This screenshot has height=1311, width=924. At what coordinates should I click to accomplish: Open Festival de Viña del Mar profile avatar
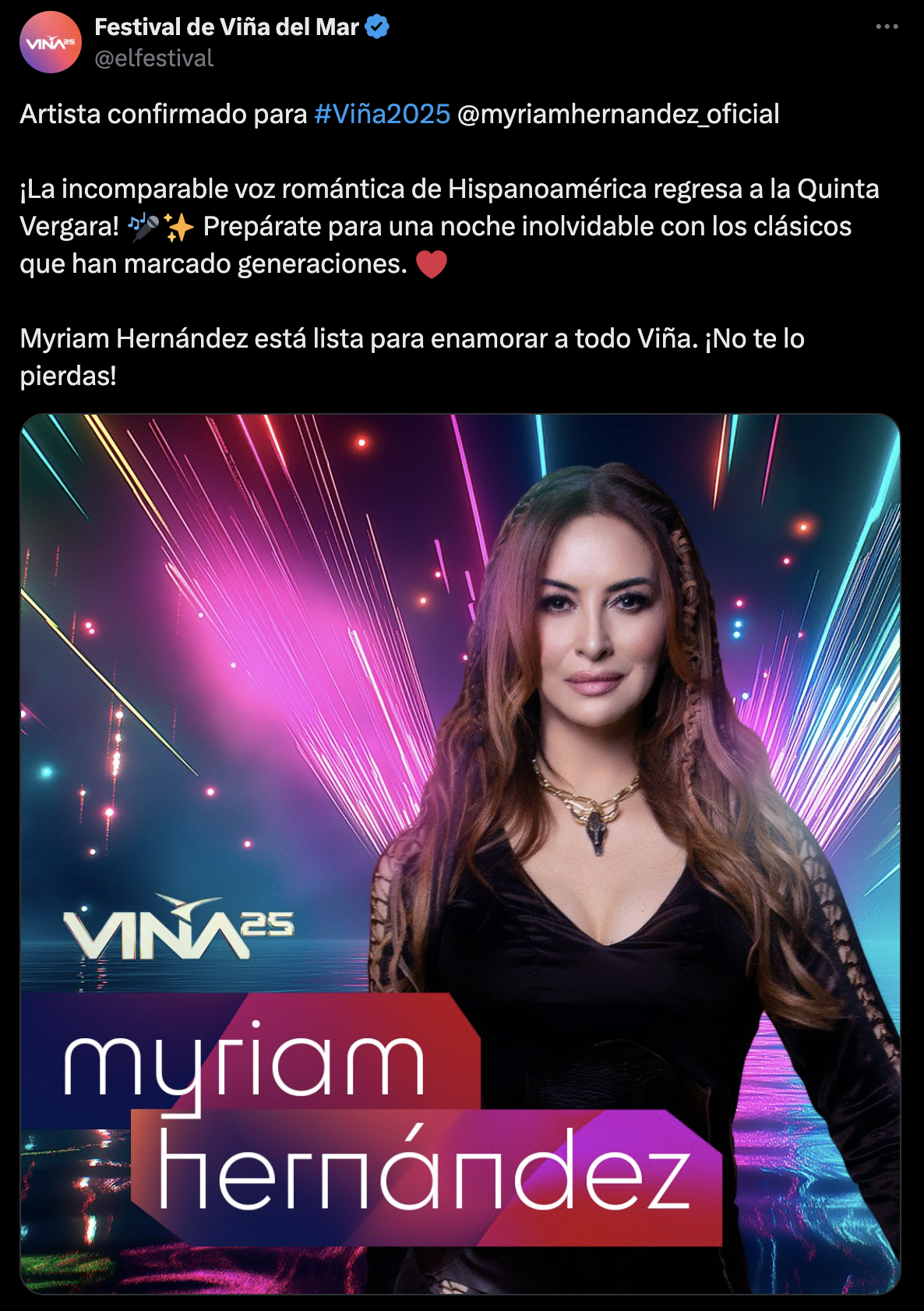point(51,43)
